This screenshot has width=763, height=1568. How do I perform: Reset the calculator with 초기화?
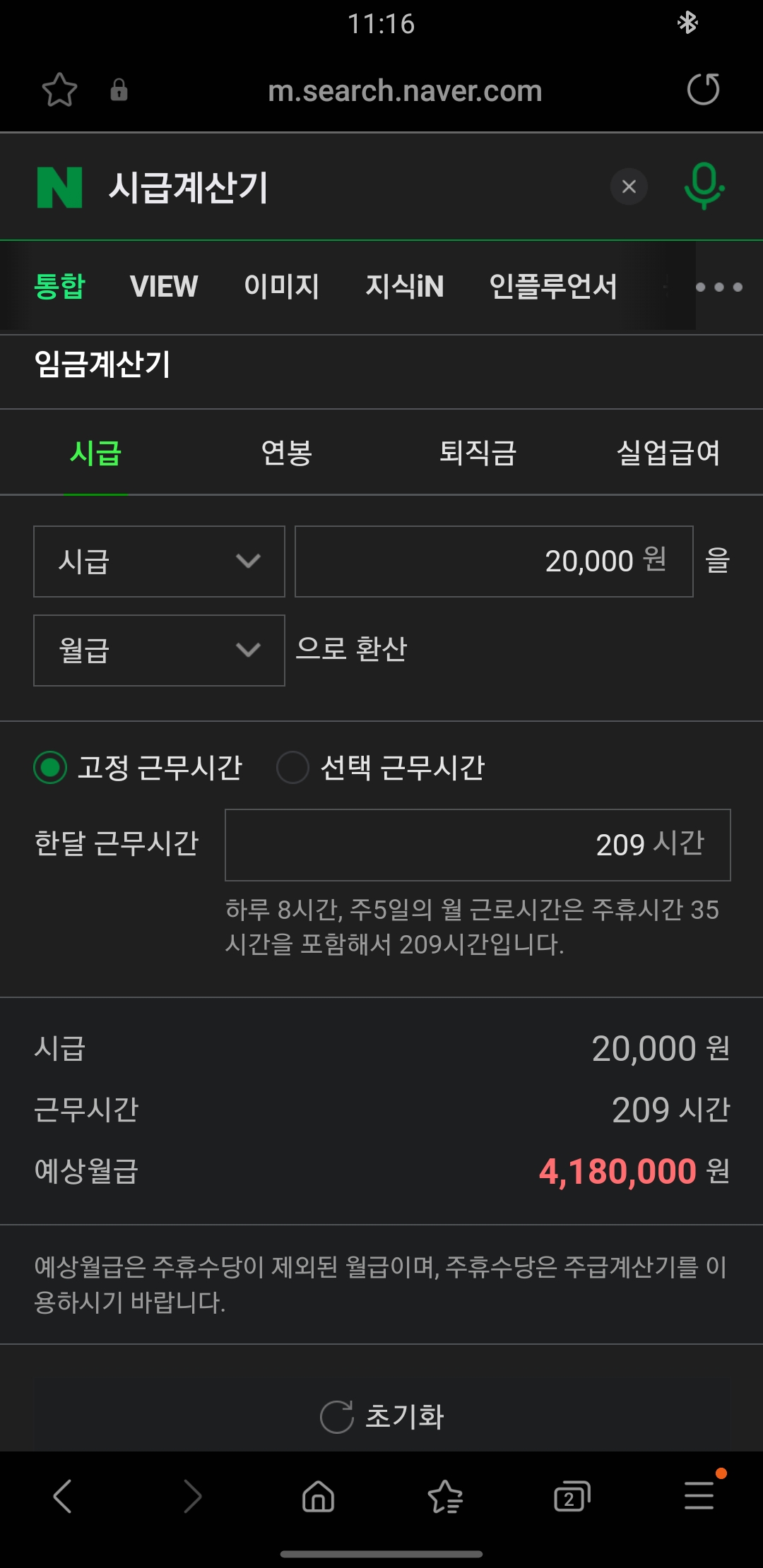click(x=381, y=1416)
